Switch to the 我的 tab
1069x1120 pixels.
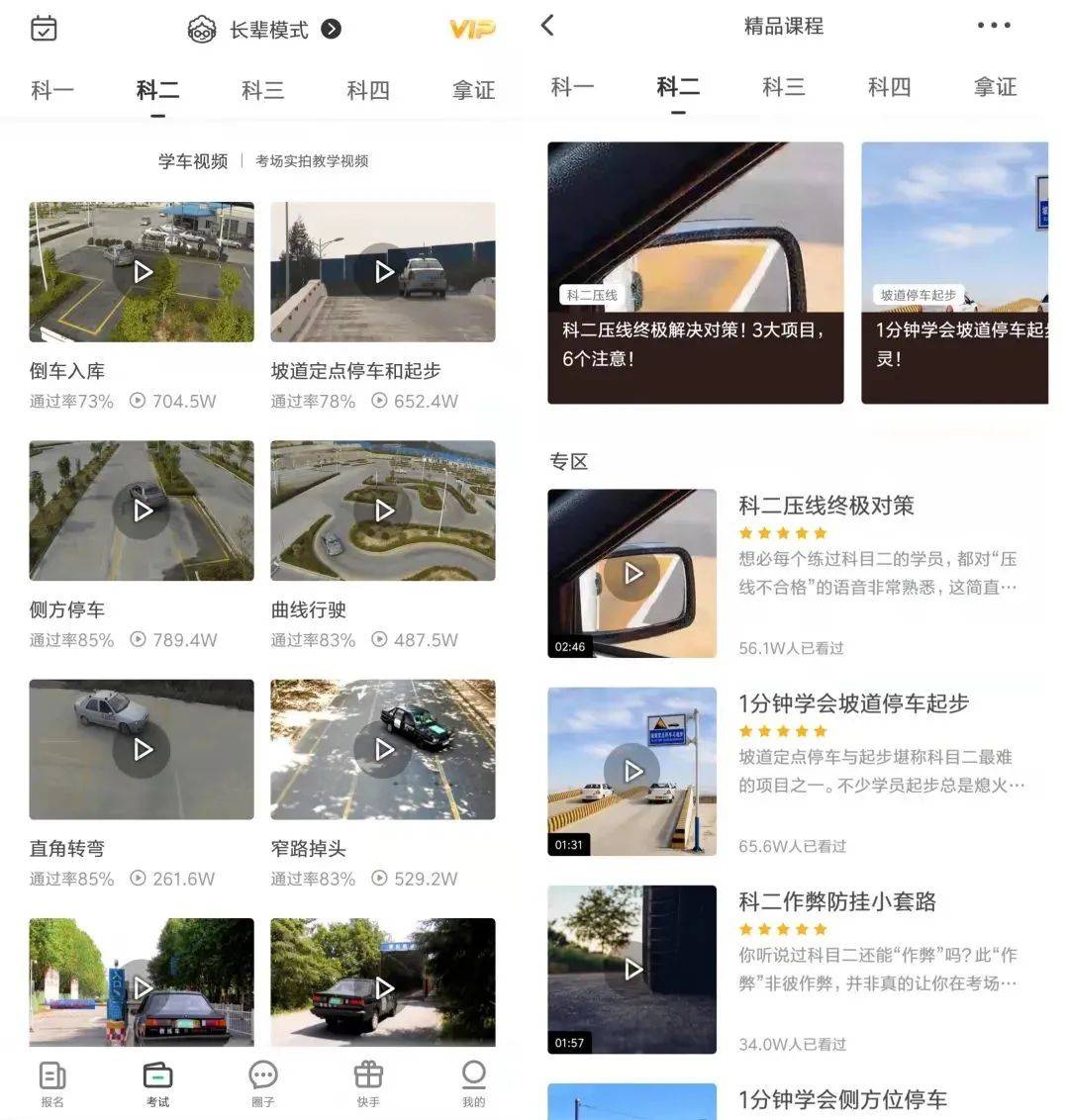coord(474,1082)
